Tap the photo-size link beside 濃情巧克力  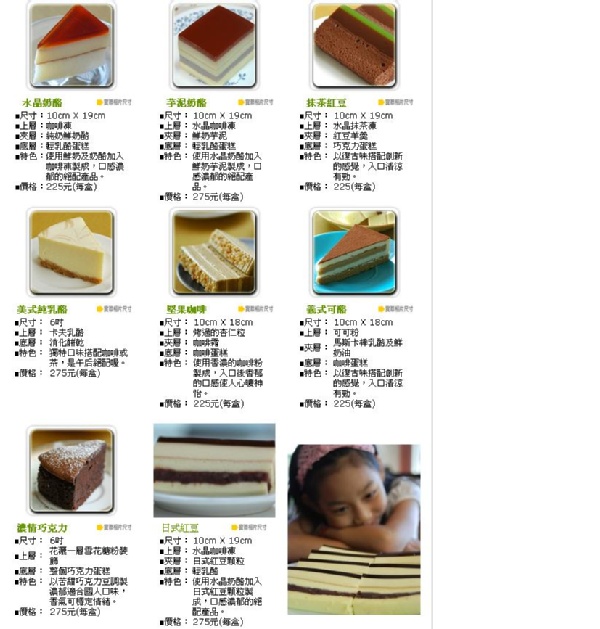(113, 526)
